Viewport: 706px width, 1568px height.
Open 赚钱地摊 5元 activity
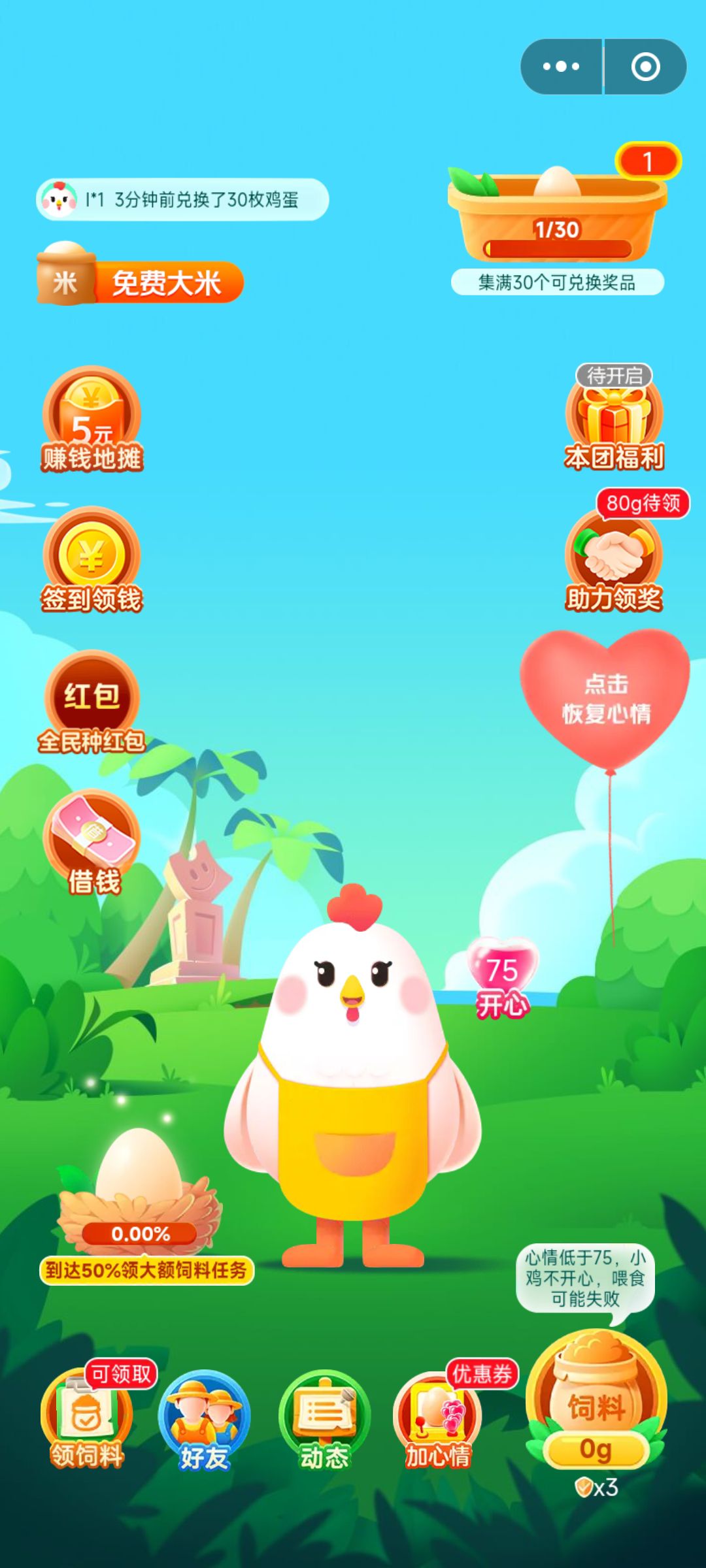92,420
